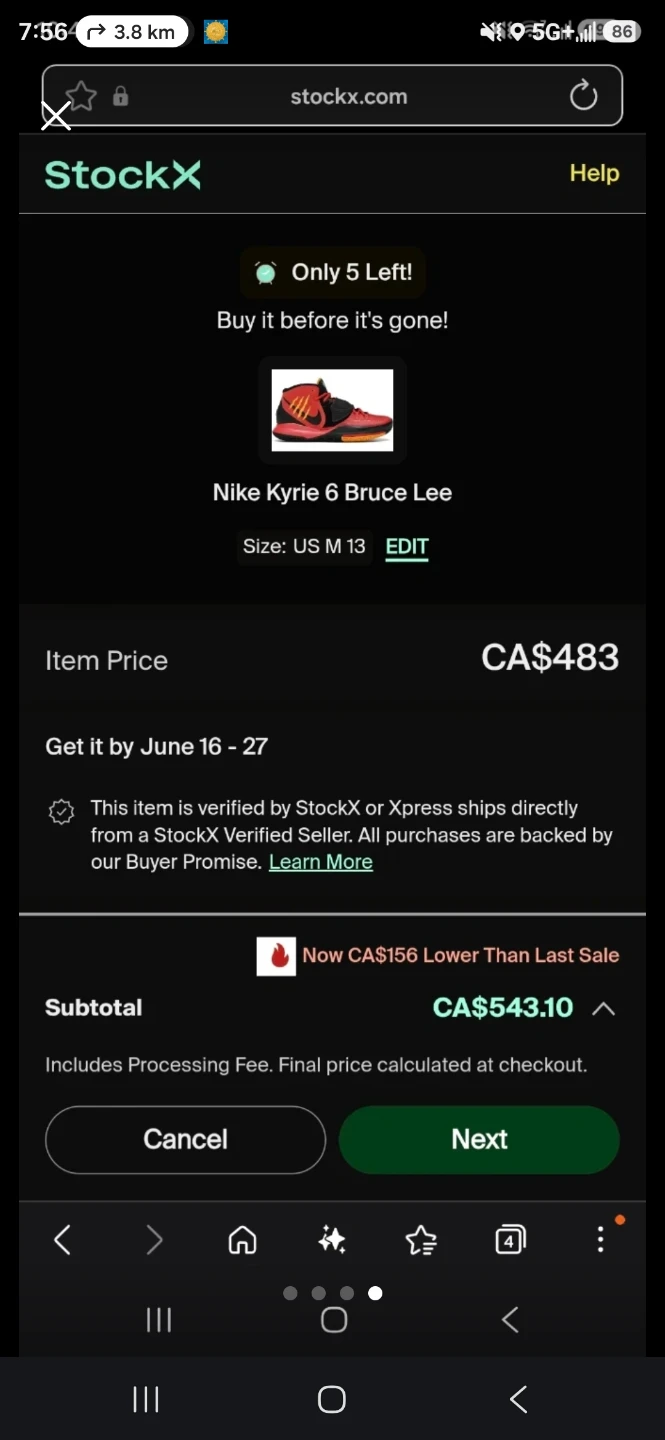
Task: Open the recent apps screen
Action: click(x=146, y=1399)
